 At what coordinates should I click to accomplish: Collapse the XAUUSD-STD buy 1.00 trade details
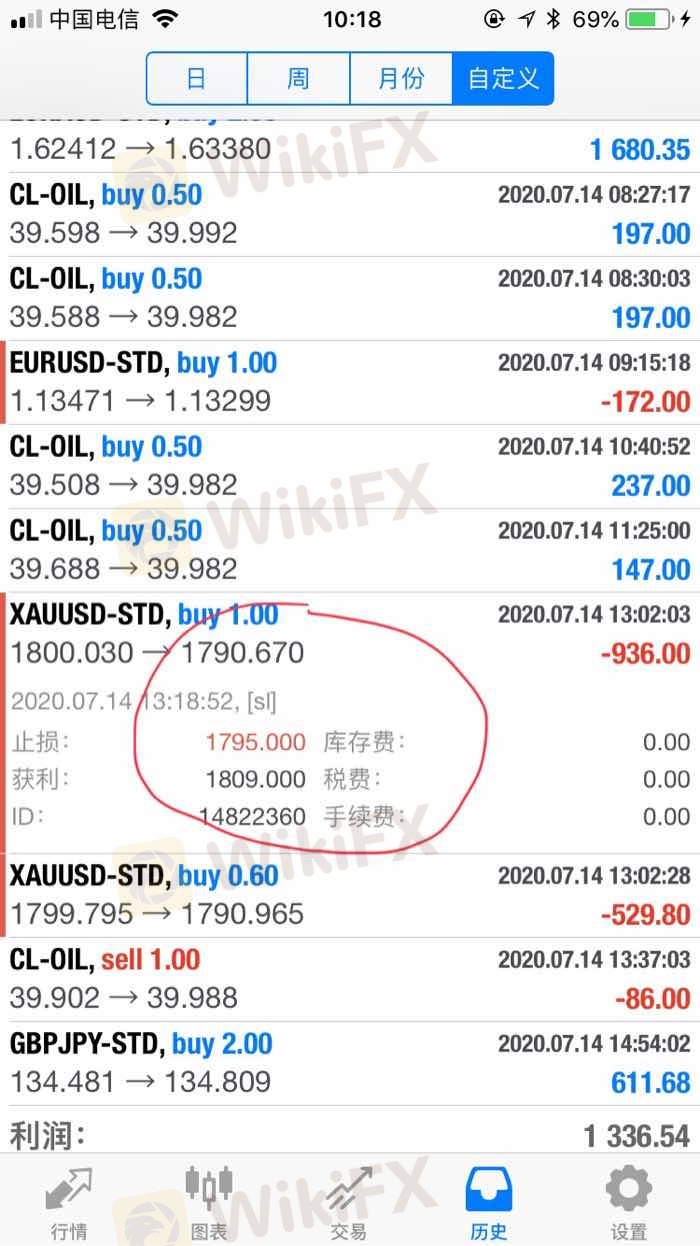point(350,634)
